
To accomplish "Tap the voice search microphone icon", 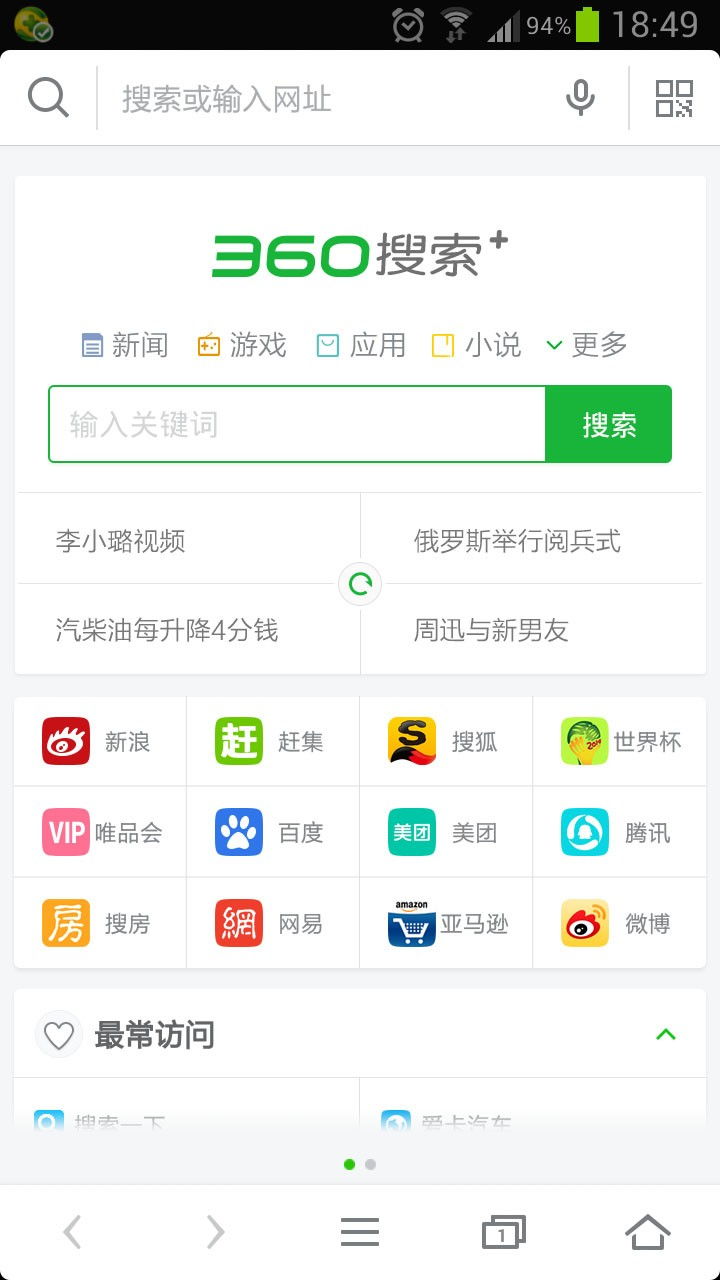I will [580, 98].
